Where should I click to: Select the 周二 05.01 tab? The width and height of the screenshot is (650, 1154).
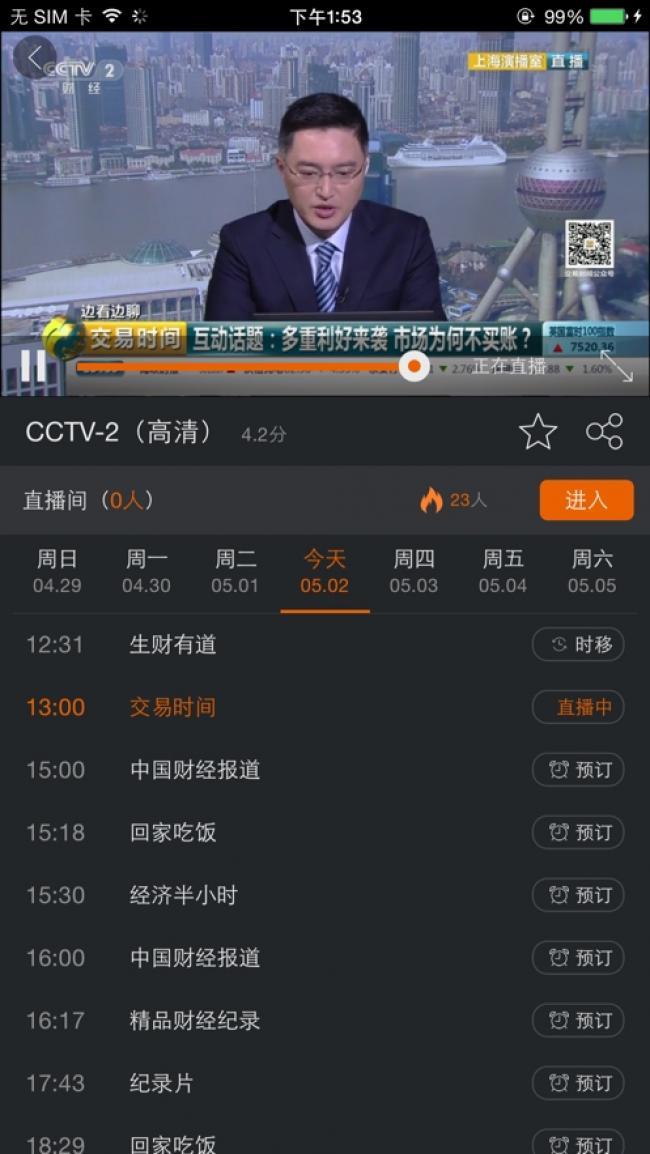click(x=236, y=572)
